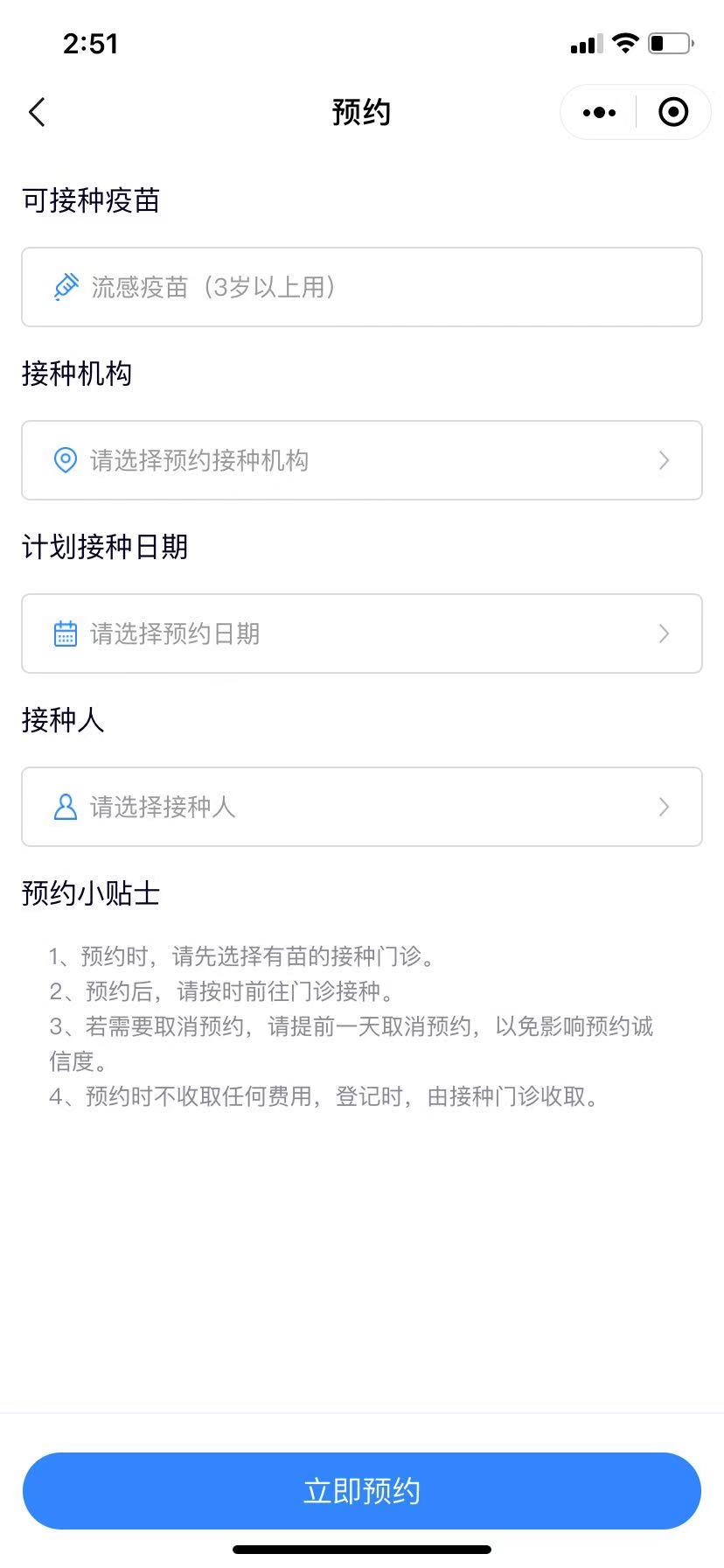
Task: Expand 请选择预约接种机构 via its chevron
Action: coord(664,460)
